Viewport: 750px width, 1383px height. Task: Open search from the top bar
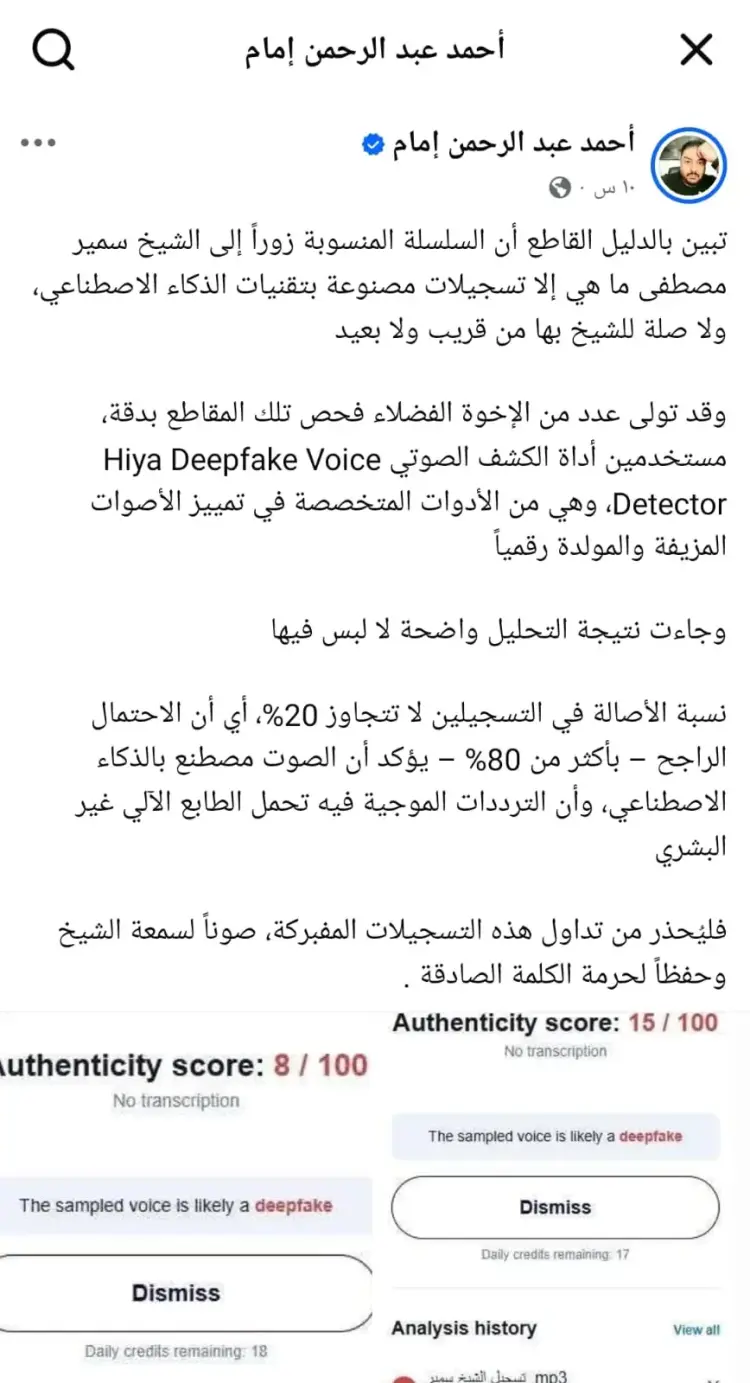53,50
